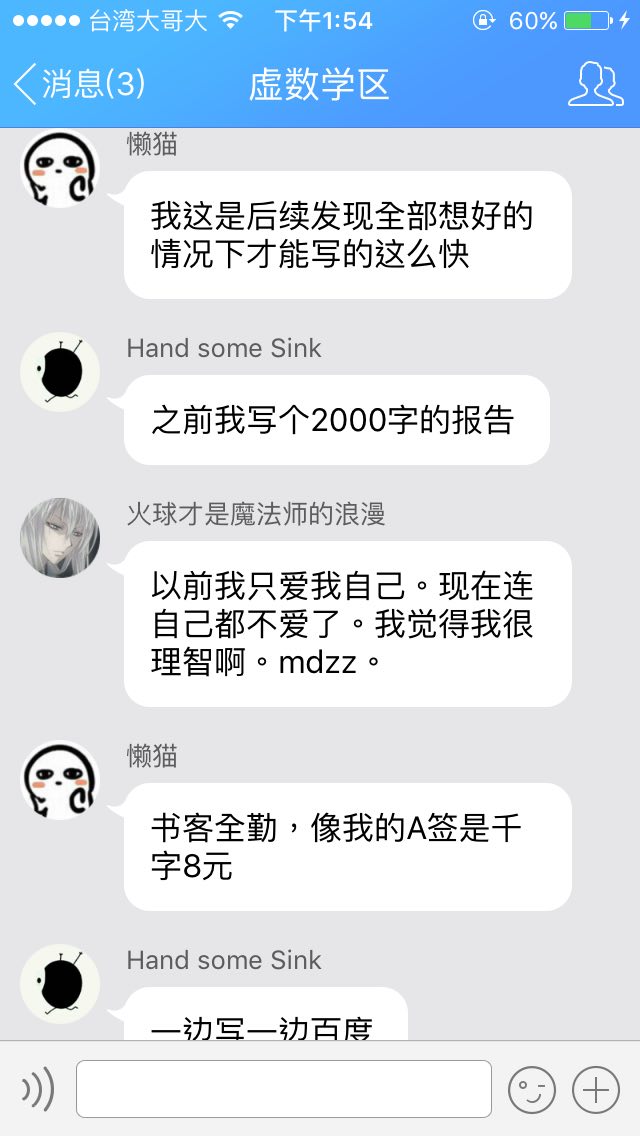Focus the message text field

(284, 1088)
